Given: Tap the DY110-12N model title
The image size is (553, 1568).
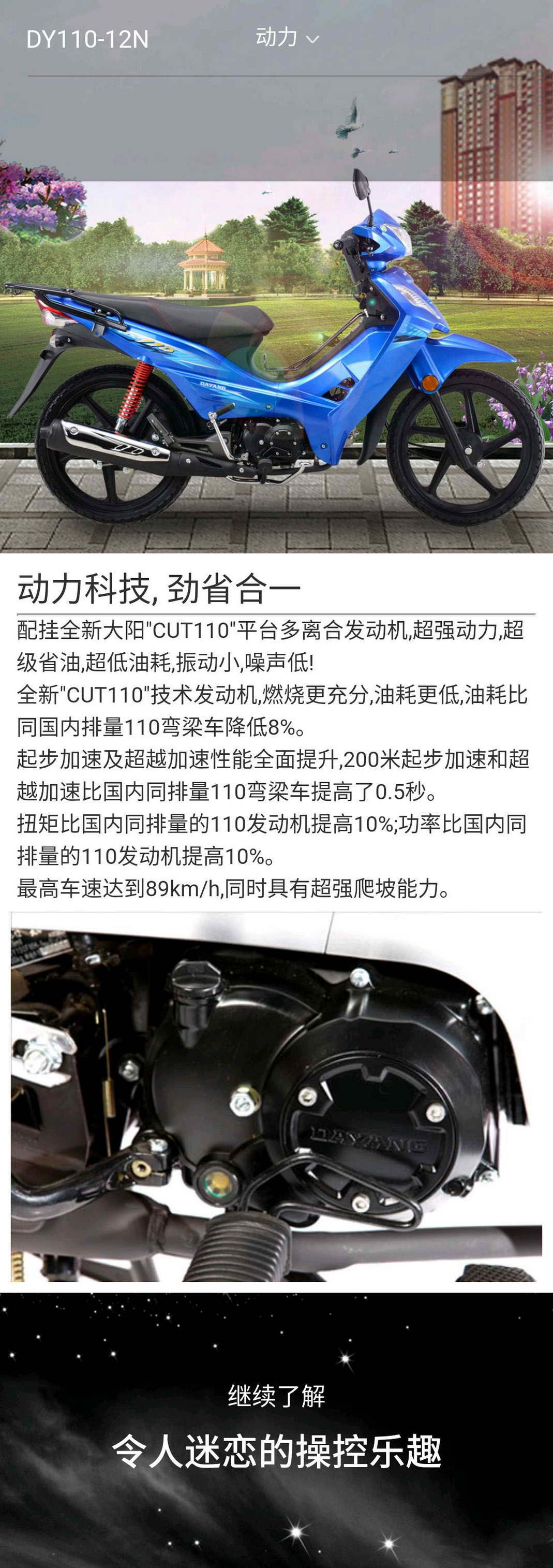Looking at the screenshot, I should tap(87, 39).
